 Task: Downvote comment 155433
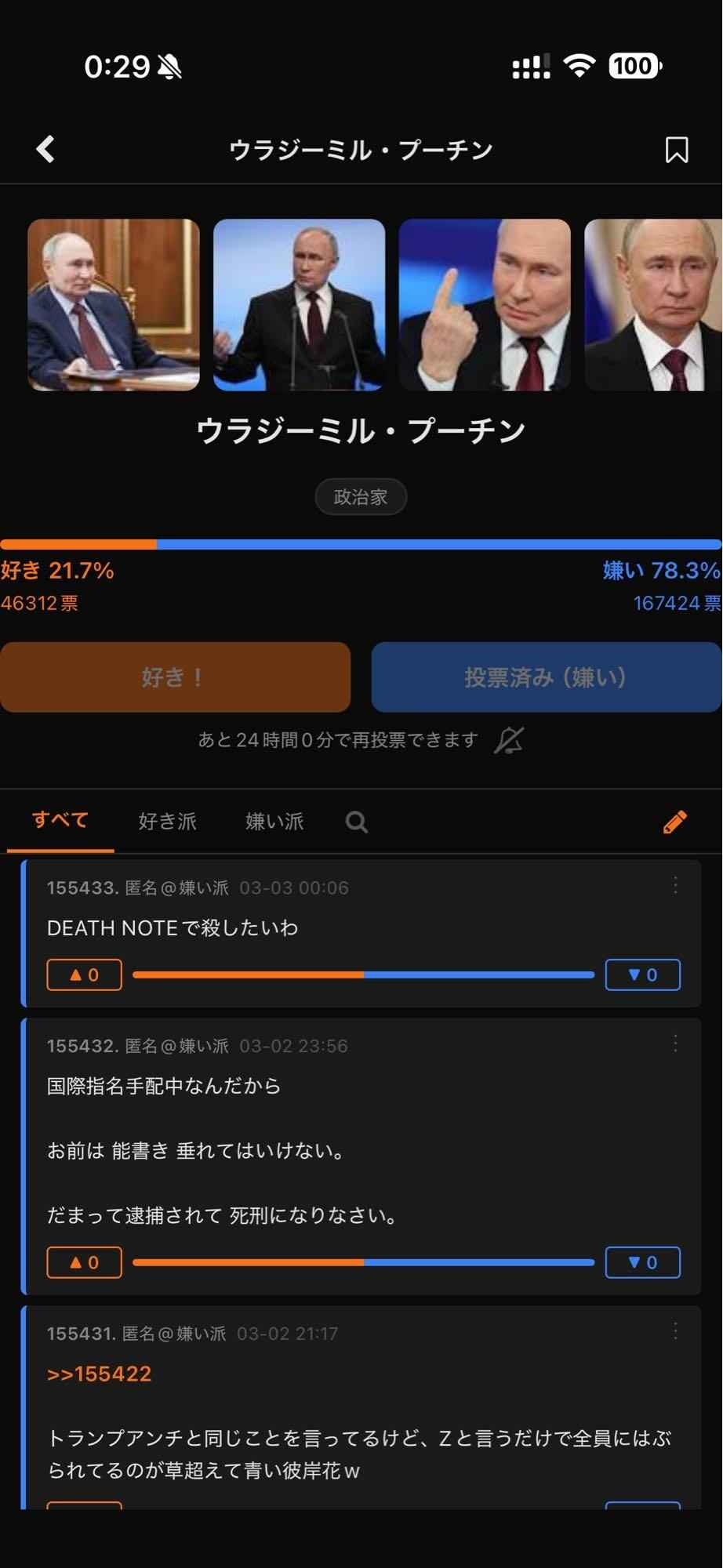(642, 975)
